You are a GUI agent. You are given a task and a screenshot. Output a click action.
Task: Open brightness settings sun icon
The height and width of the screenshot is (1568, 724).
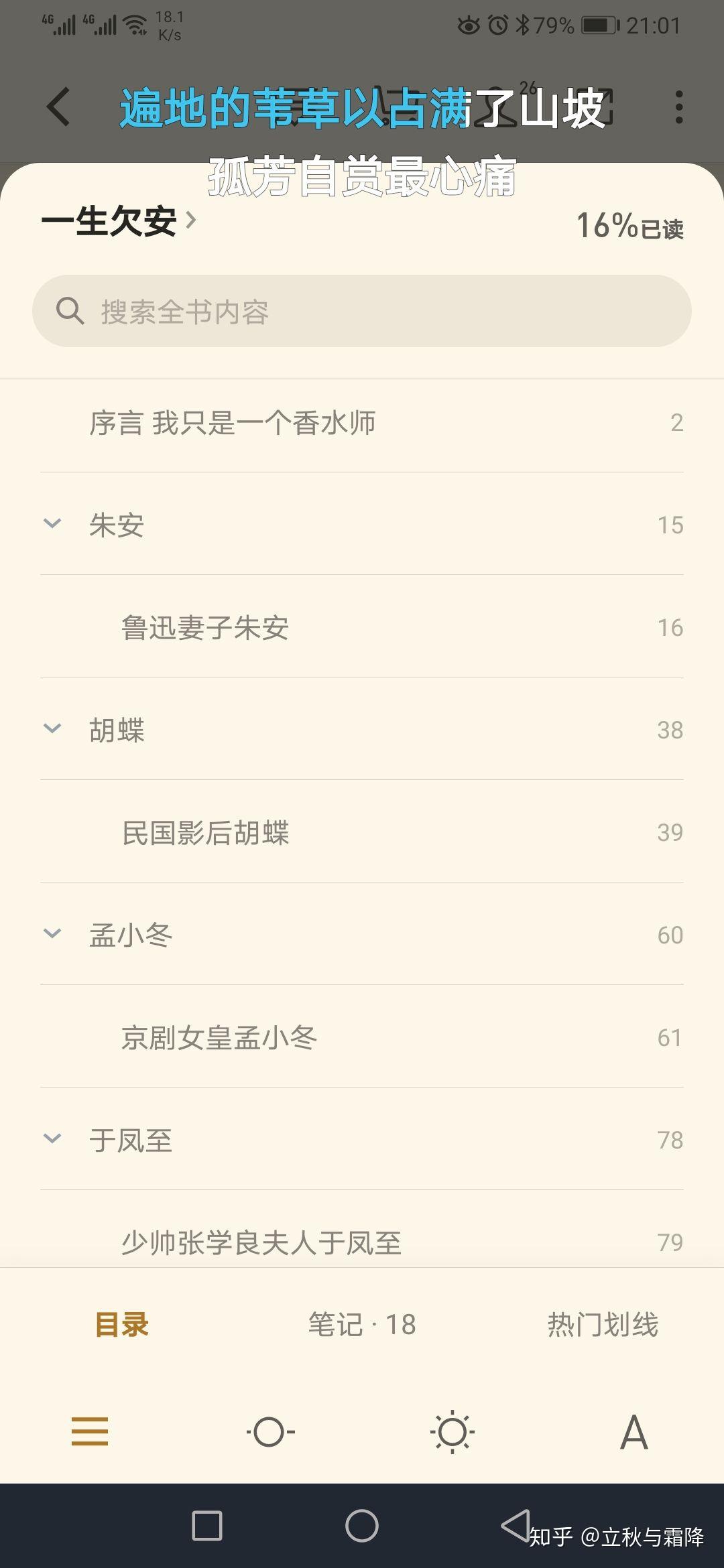pos(452,1432)
